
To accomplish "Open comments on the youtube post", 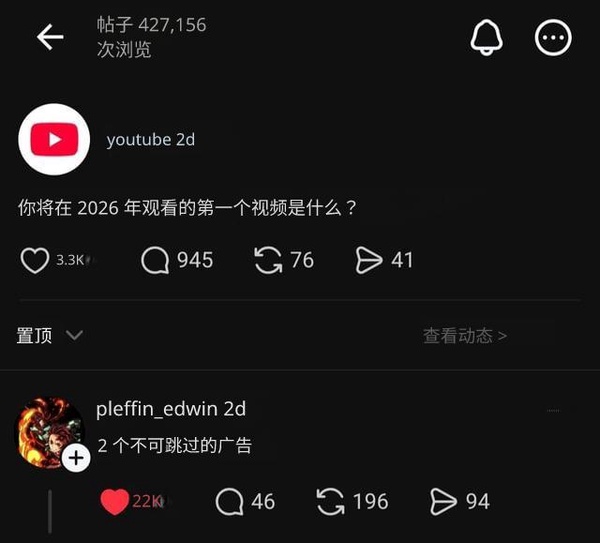I will point(156,260).
